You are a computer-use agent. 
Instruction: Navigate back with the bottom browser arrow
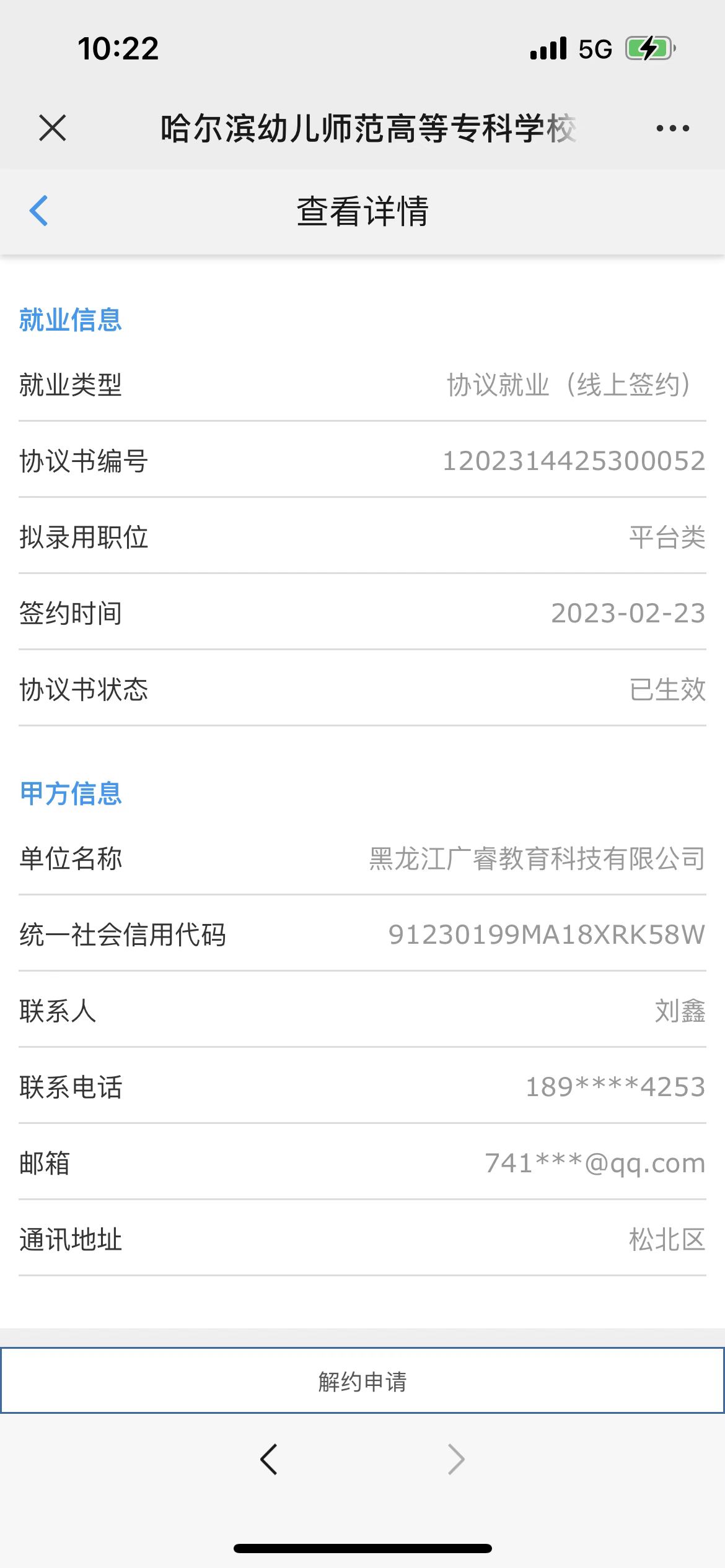pos(269,1459)
